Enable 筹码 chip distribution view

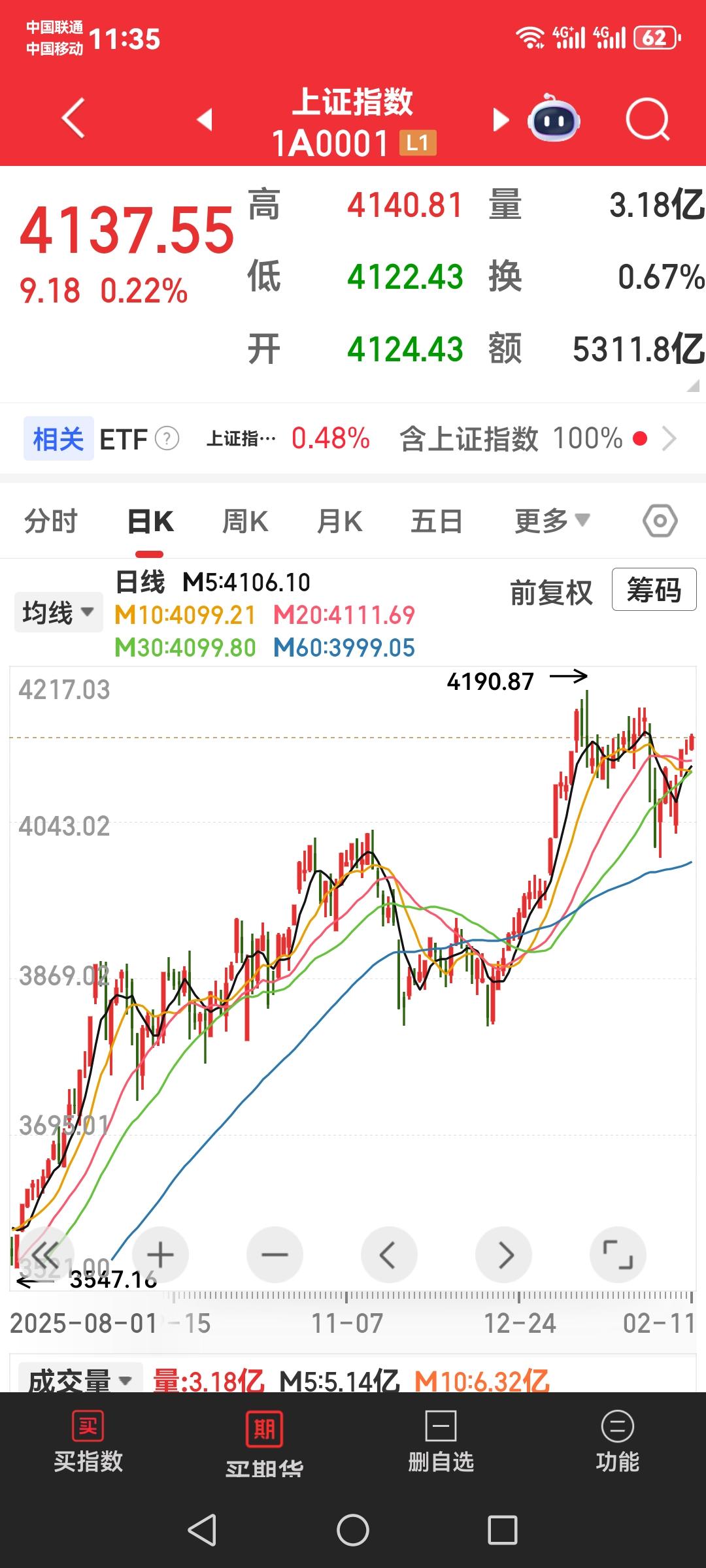[x=654, y=591]
